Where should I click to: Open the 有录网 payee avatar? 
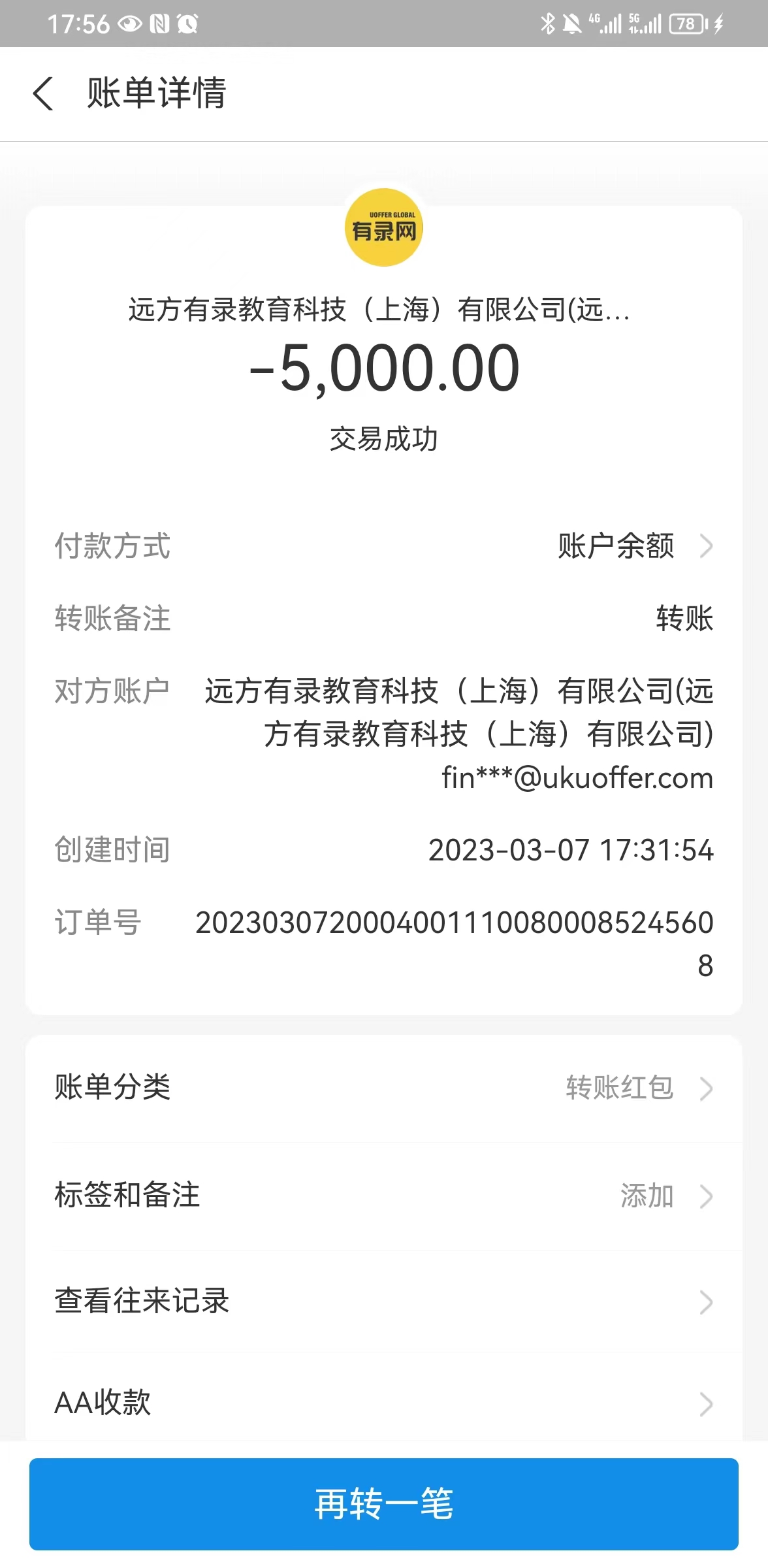click(x=383, y=227)
